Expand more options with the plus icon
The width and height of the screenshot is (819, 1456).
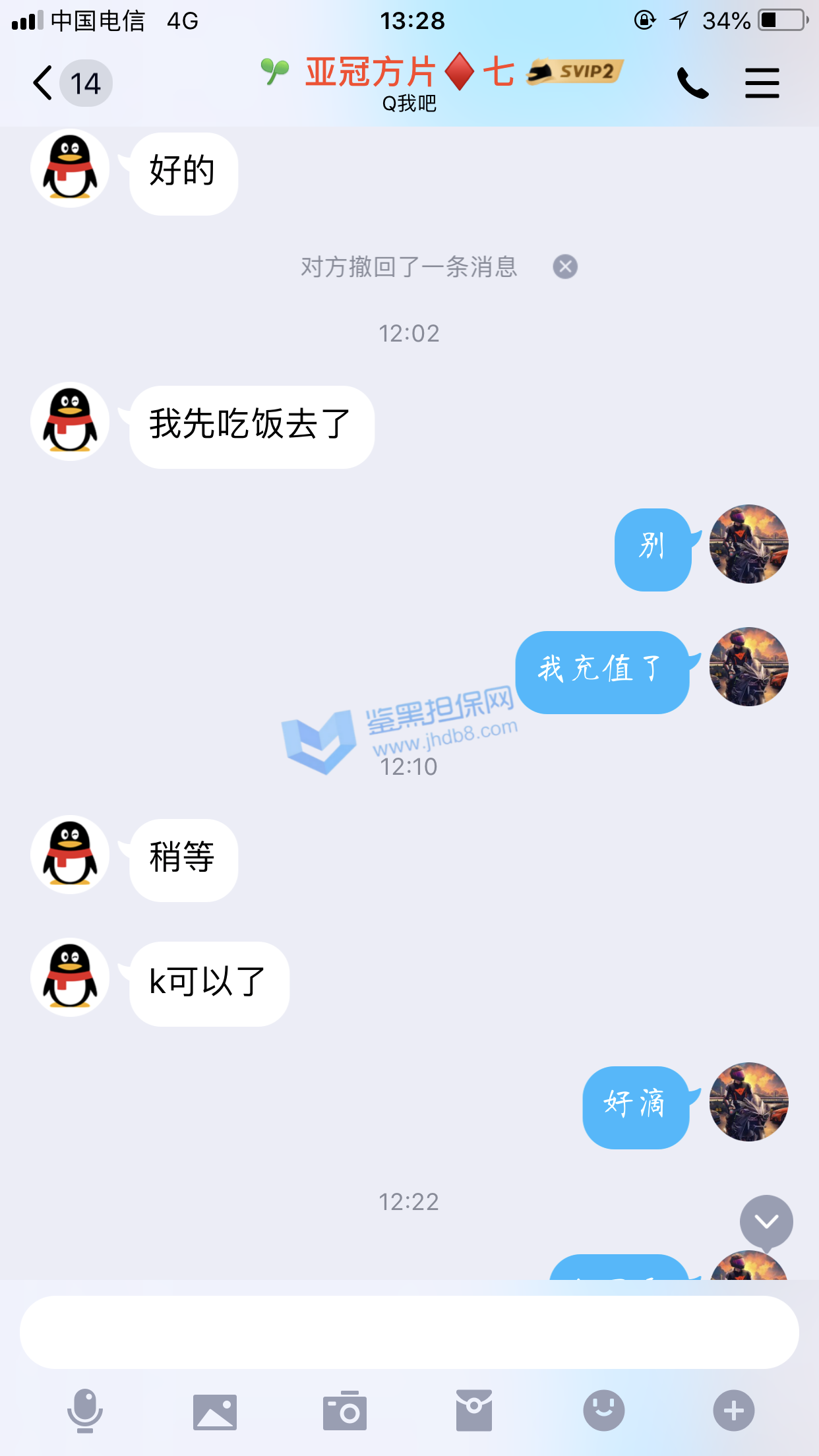tap(733, 1411)
